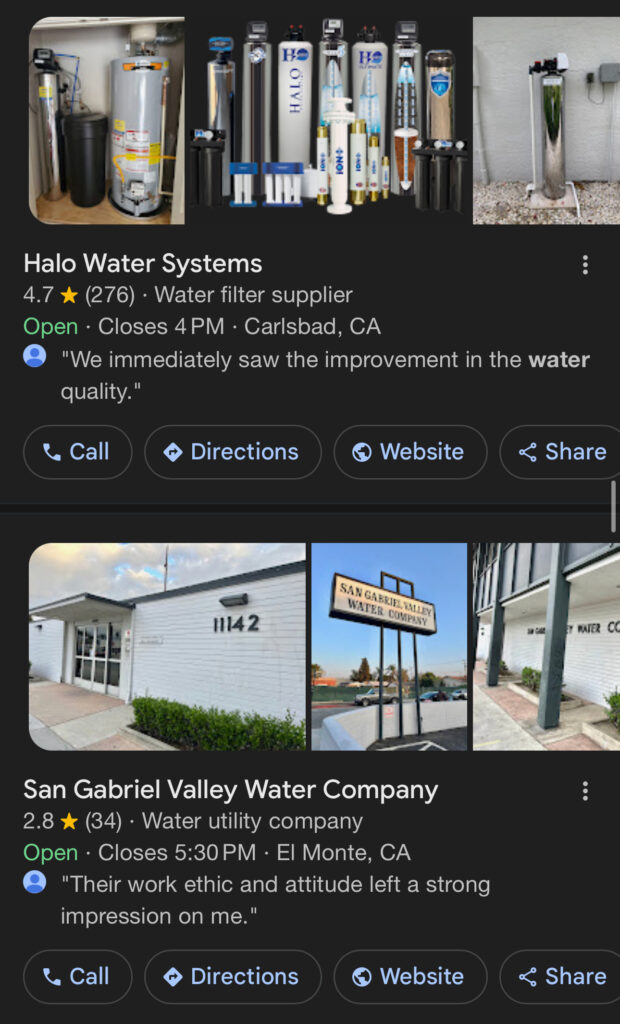This screenshot has width=620, height=1024.
Task: View San Gabriel Valley Water Company sign photo
Action: tap(389, 647)
